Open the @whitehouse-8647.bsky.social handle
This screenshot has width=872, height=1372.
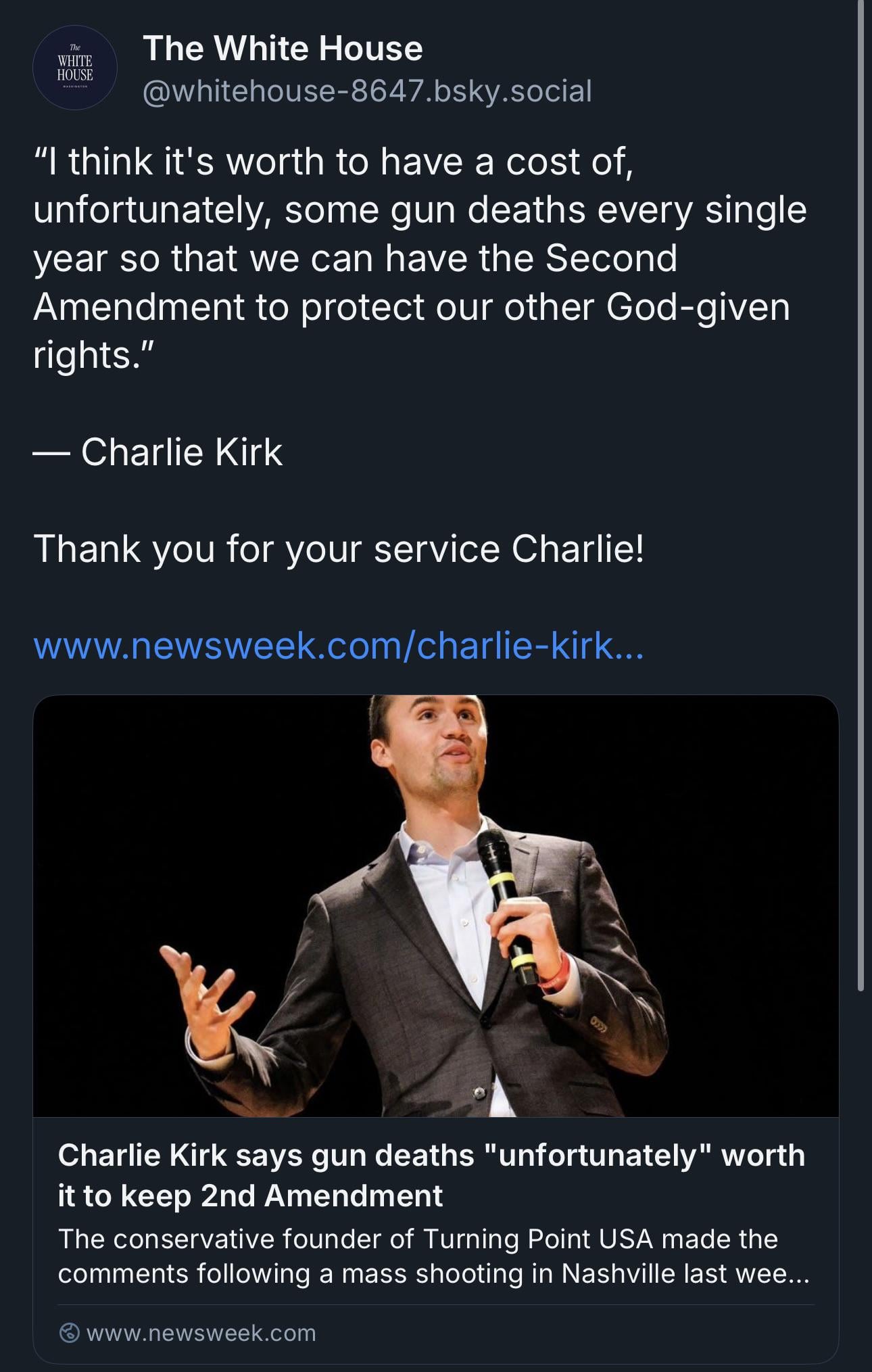click(367, 91)
